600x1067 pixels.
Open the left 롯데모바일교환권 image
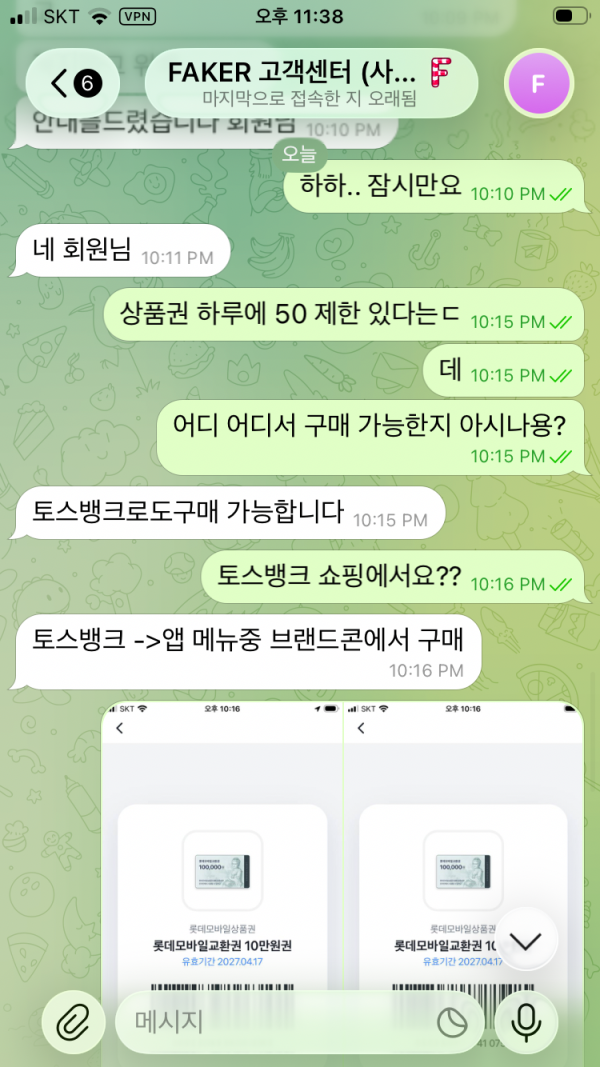coord(222,850)
